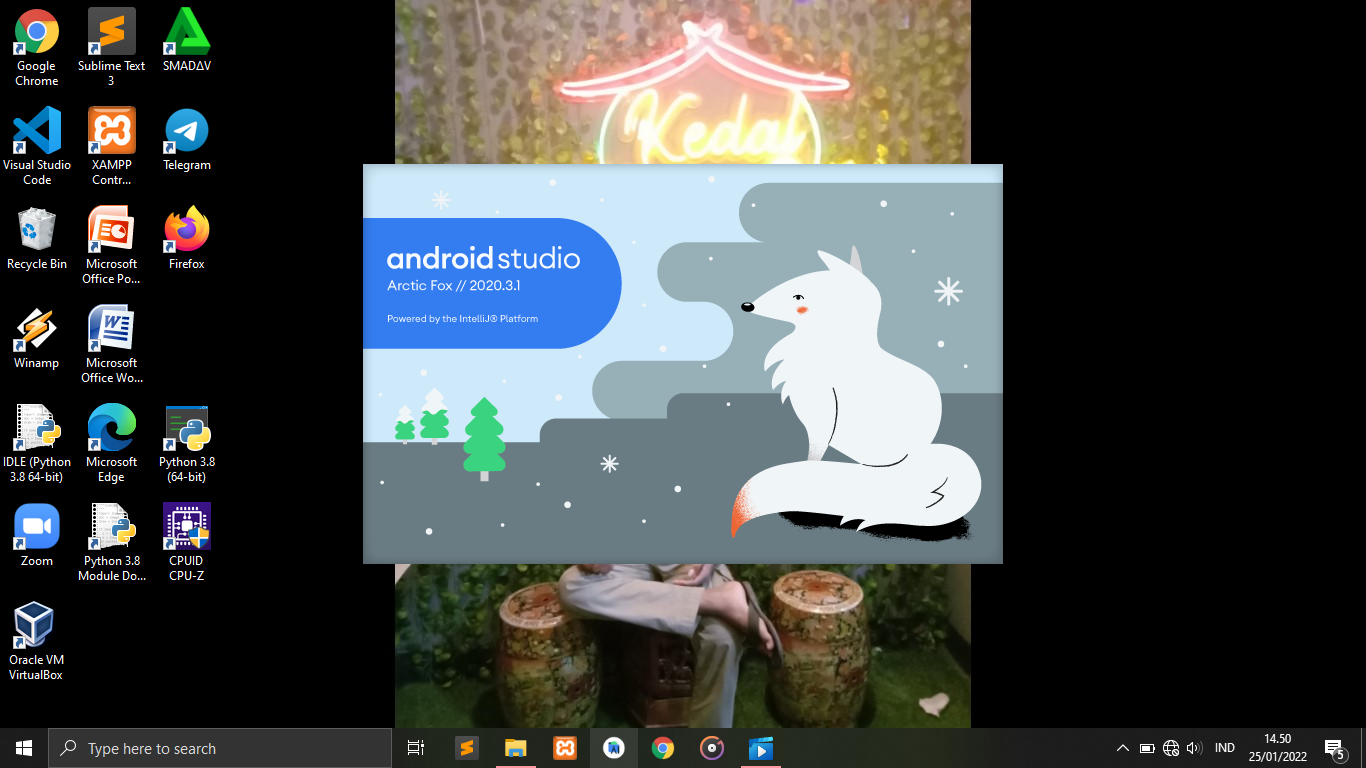The height and width of the screenshot is (768, 1366).
Task: Open Google Chrome desktop shortcut
Action: point(37,33)
